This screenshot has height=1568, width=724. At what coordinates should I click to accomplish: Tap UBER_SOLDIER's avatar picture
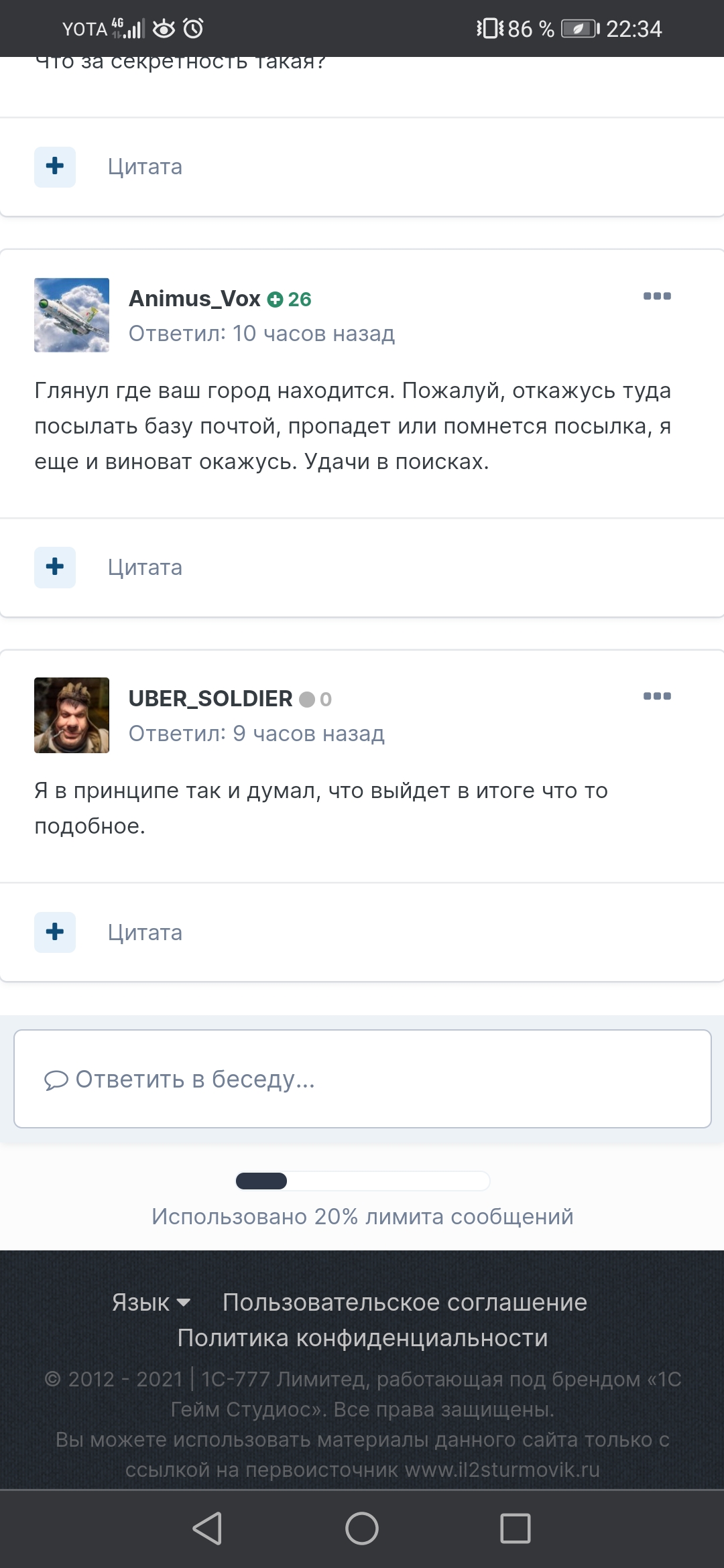72,715
